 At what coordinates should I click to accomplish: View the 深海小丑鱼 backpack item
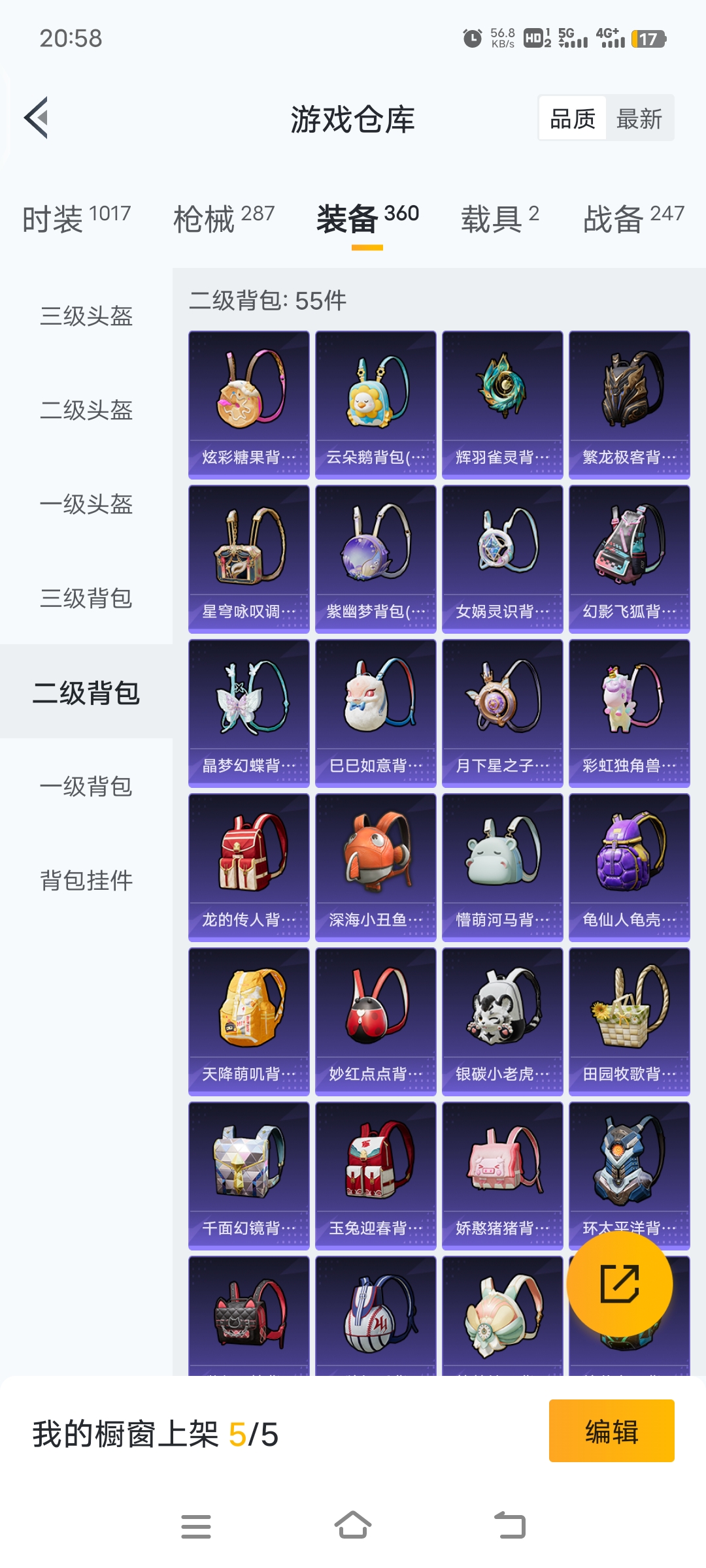coord(376,868)
